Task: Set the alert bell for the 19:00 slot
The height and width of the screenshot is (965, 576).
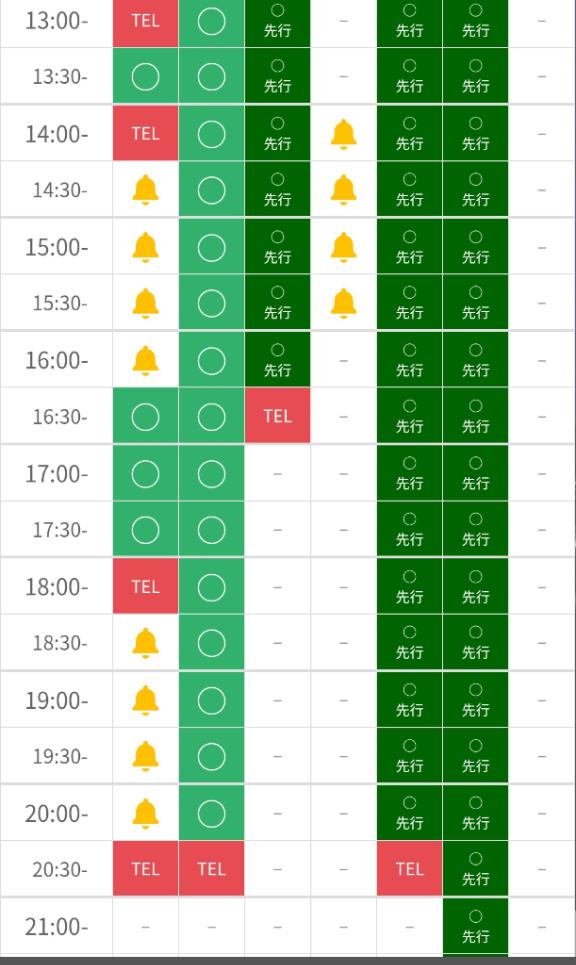Action: [x=145, y=700]
